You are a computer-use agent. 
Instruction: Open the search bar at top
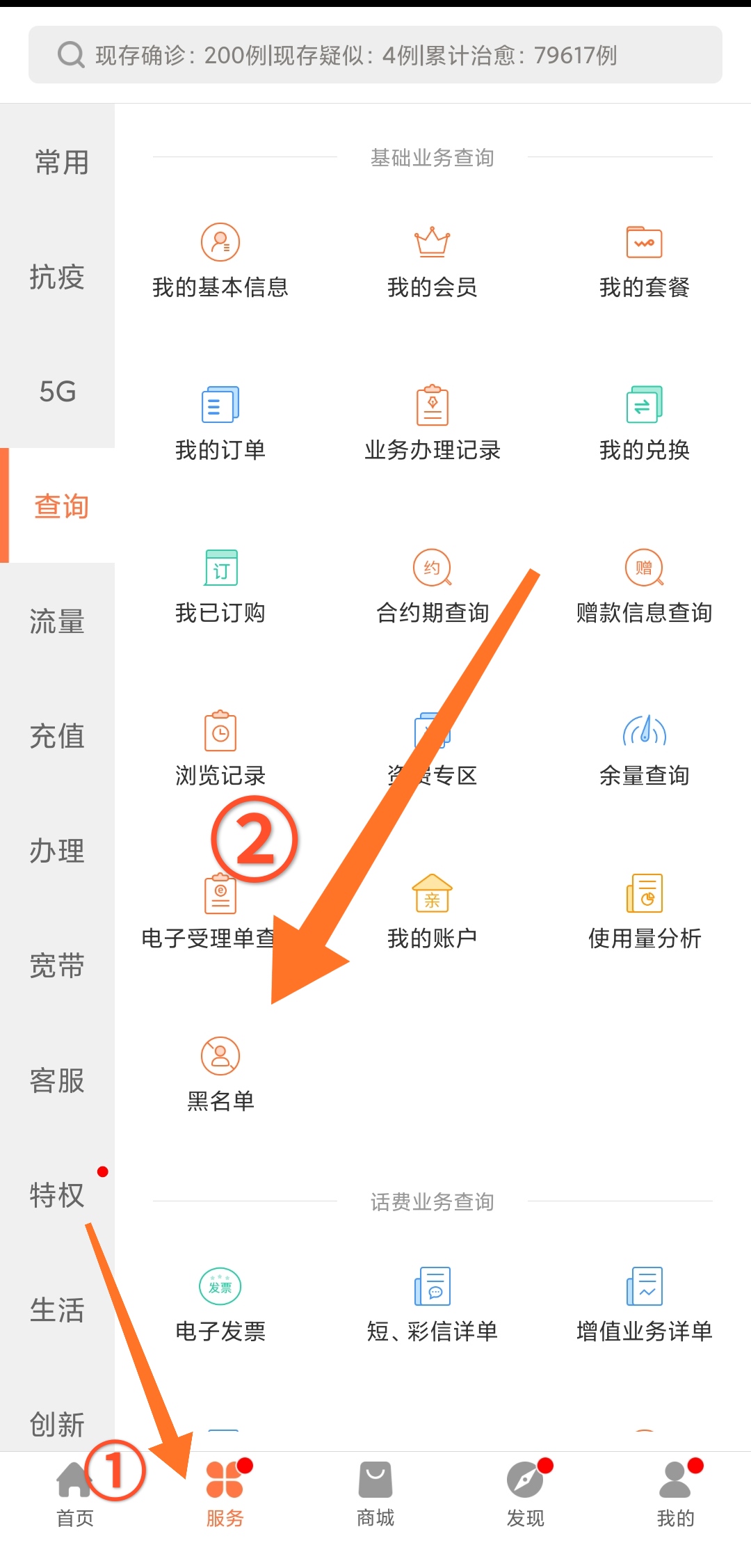[x=375, y=55]
